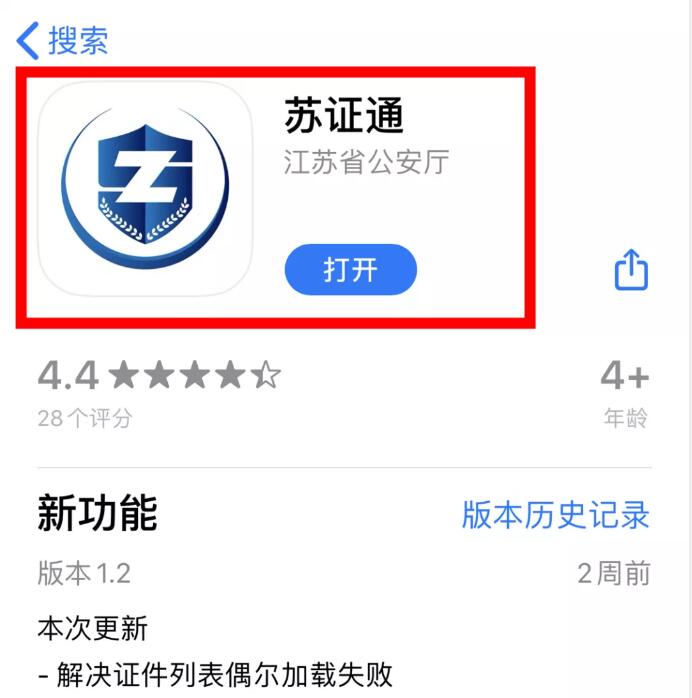Tap the 打开 button for 苏证通
This screenshot has width=692, height=698.
click(x=350, y=270)
